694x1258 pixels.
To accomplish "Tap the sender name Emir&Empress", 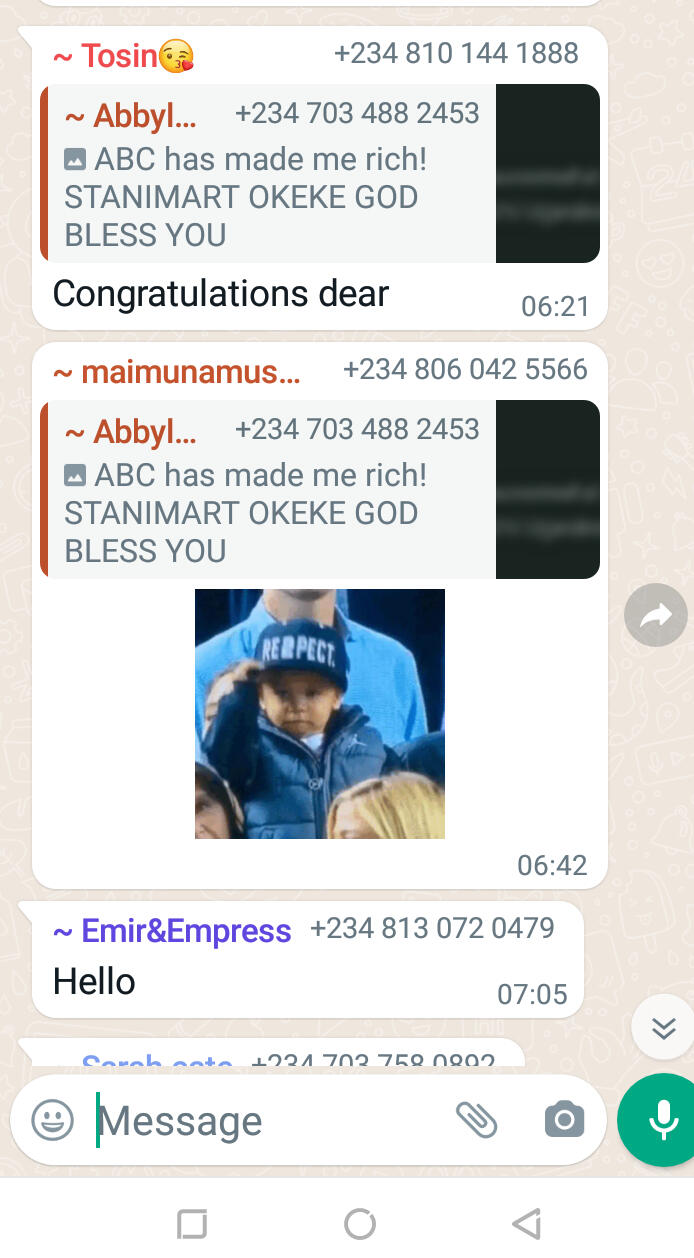I will tap(172, 931).
